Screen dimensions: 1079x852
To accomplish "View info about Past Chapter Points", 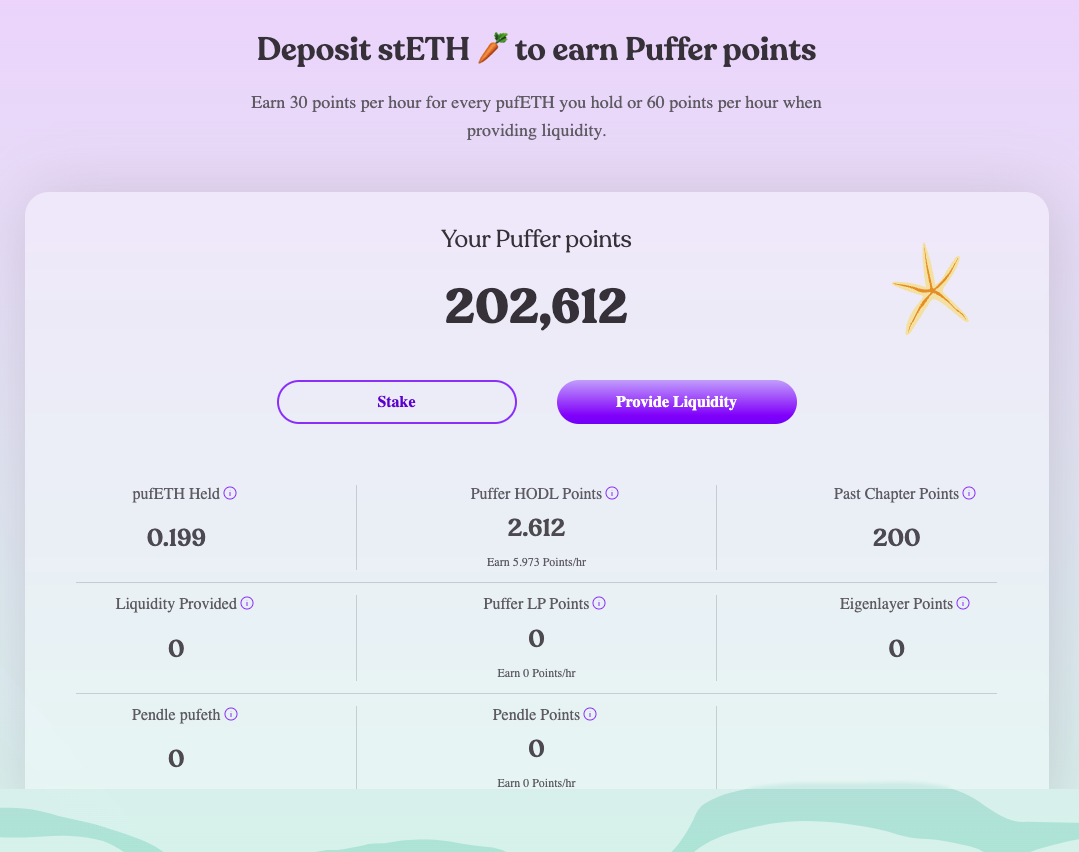I will [x=969, y=493].
